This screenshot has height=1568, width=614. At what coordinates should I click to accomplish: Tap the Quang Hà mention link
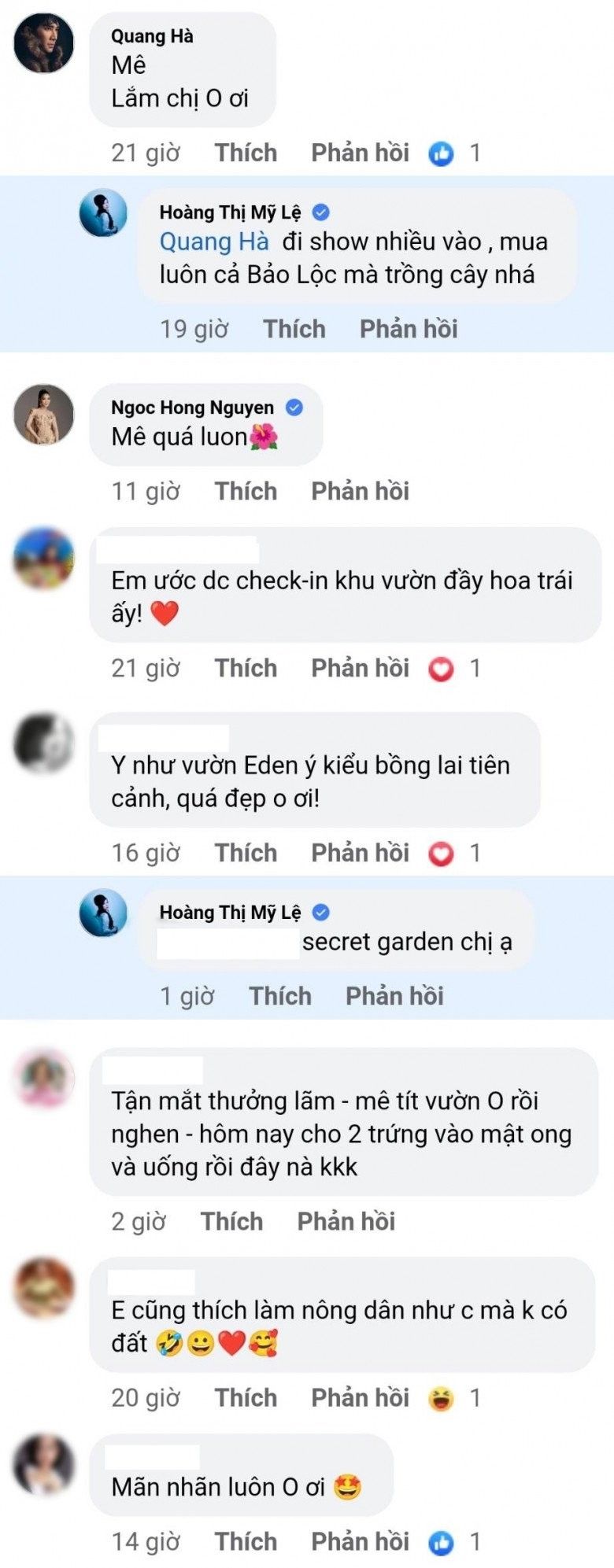(214, 242)
